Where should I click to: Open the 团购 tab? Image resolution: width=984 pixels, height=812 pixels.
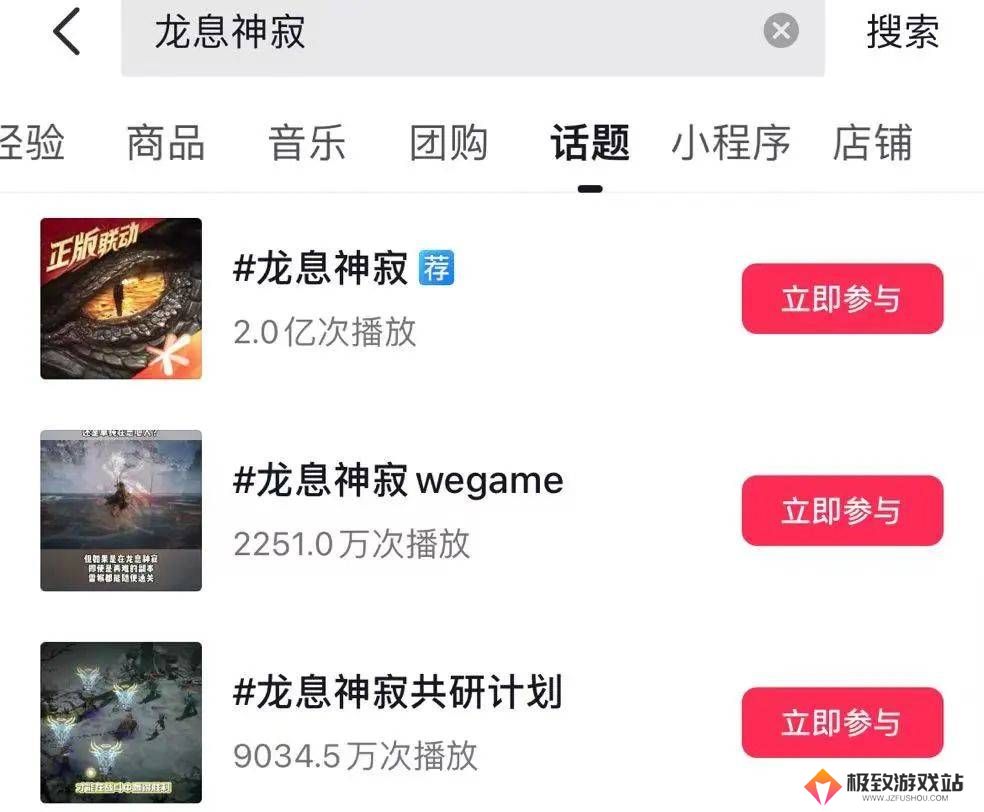pyautogui.click(x=449, y=143)
